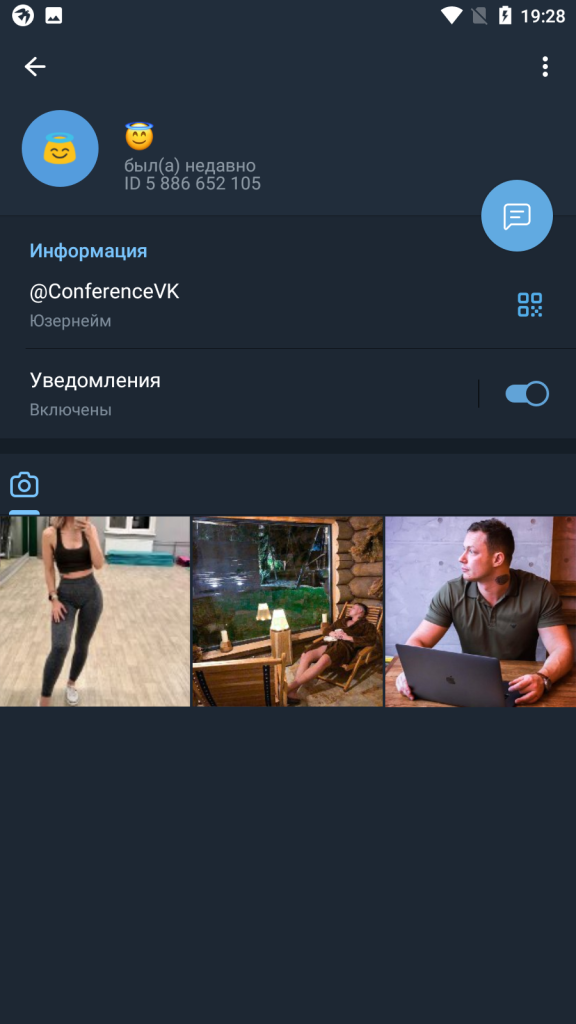
Task: Open the photo with the laptop
Action: [481, 611]
